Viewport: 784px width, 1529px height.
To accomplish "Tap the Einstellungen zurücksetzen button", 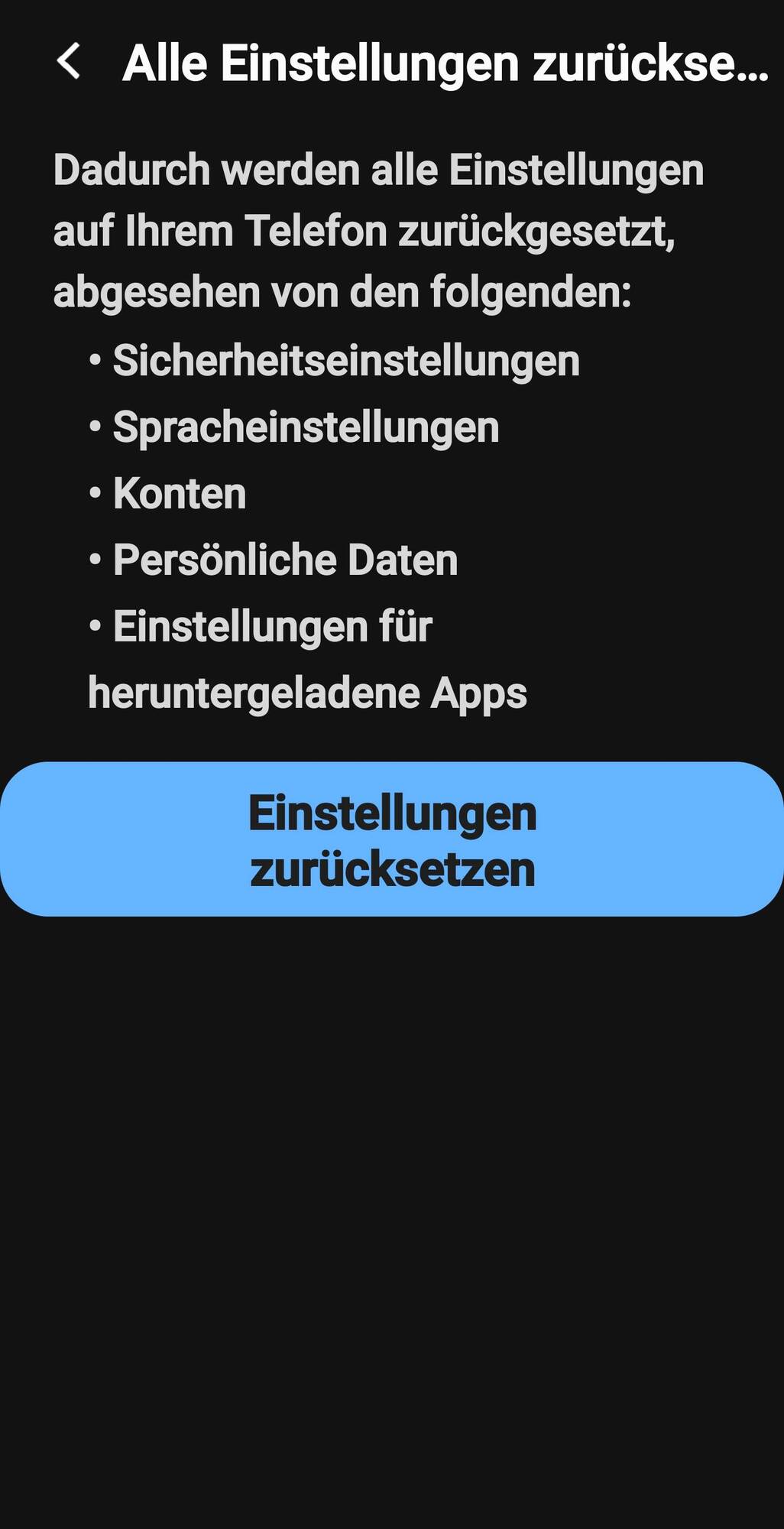I will (x=392, y=839).
